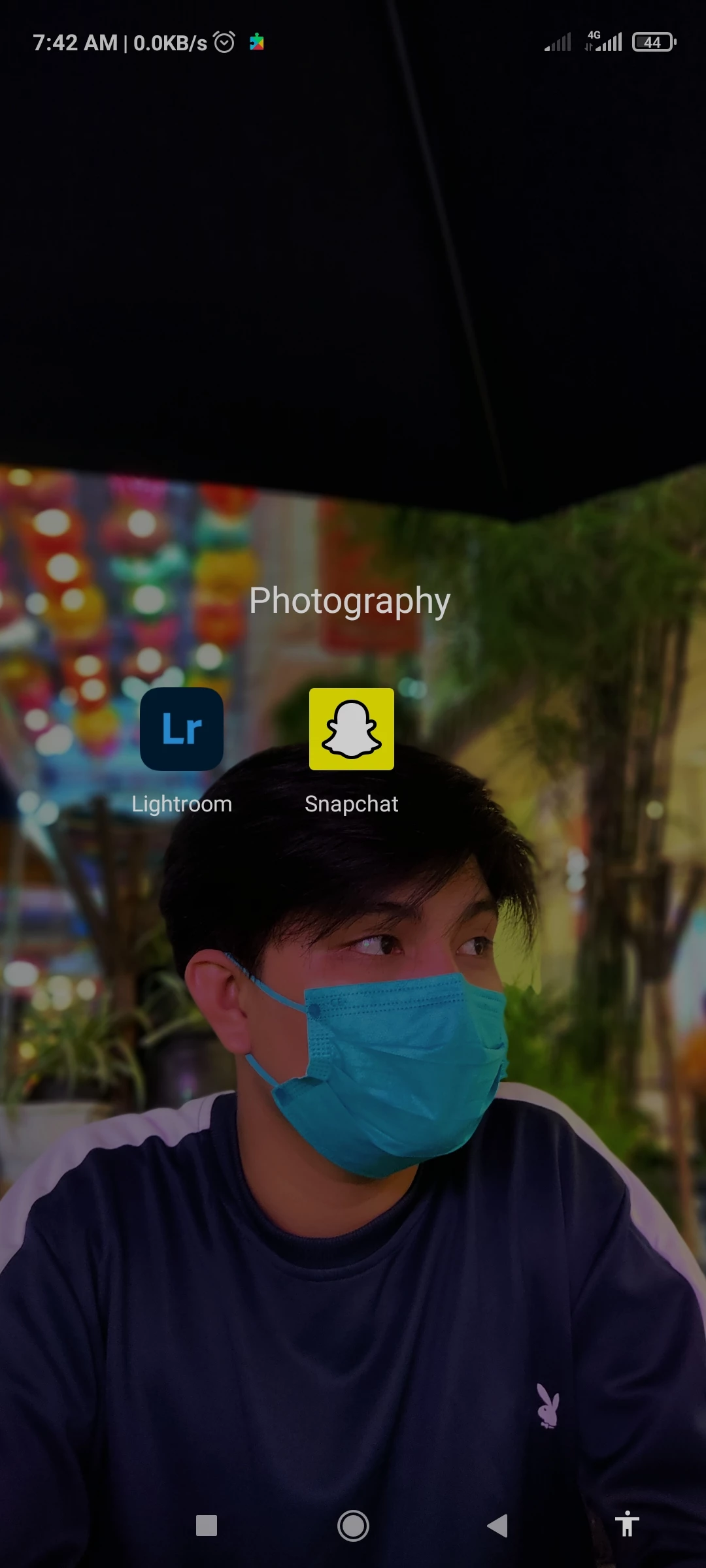
Task: Launch the Snapchat app
Action: coord(351,729)
